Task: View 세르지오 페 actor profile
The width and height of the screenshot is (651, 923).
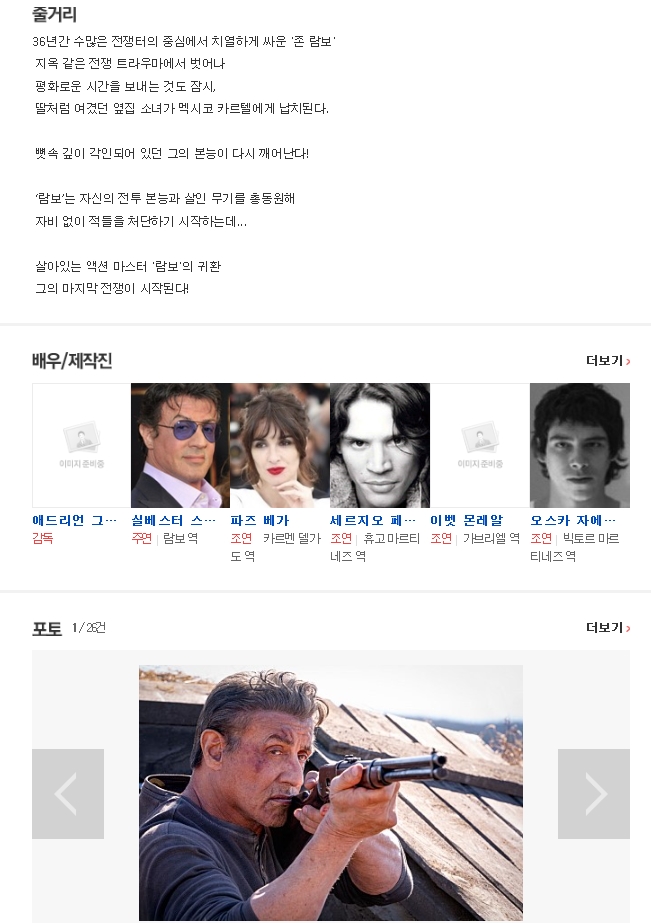Action: 372,520
